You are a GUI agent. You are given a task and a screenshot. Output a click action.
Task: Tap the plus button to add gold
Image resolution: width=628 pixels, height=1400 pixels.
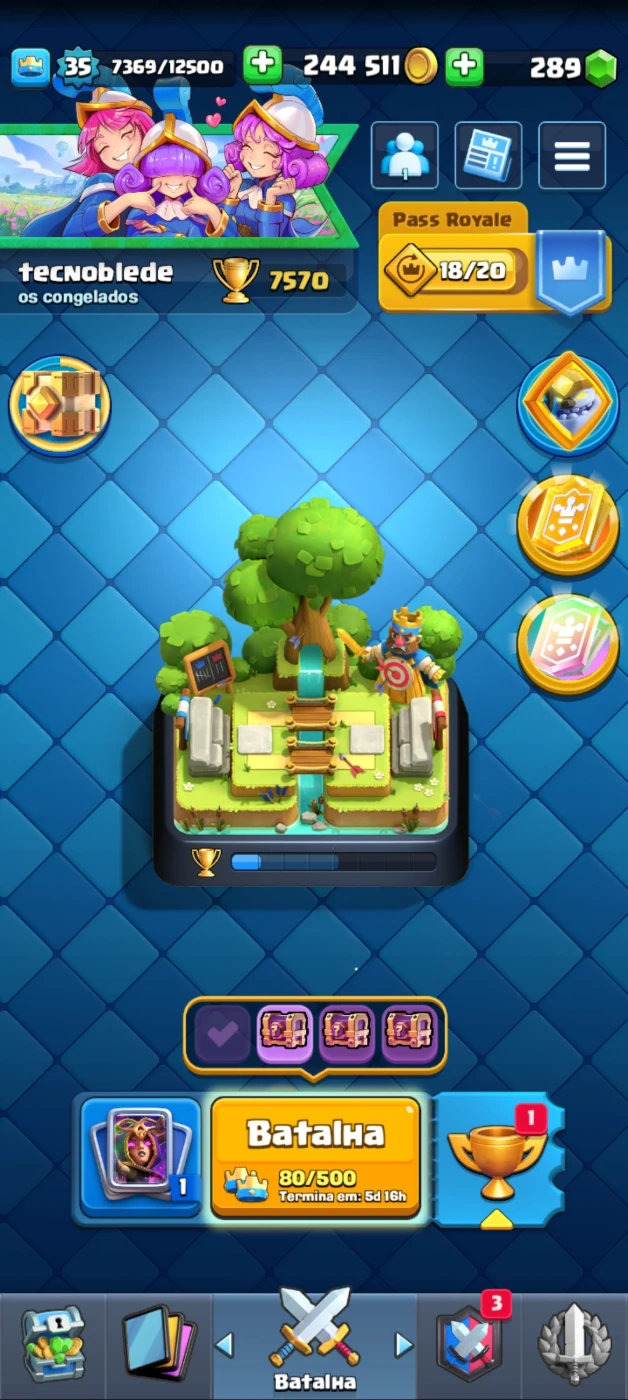262,66
